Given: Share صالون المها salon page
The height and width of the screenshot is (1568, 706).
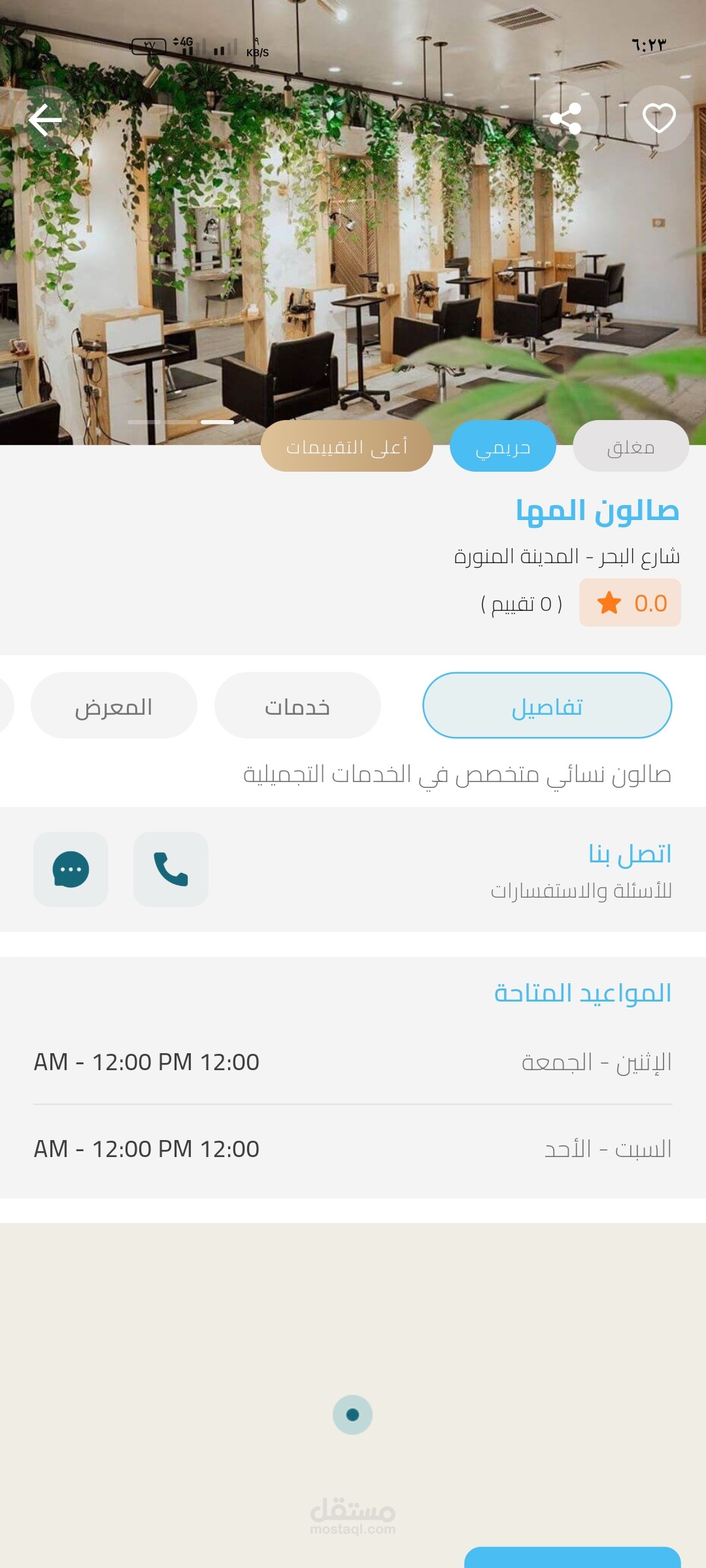Looking at the screenshot, I should click(565, 119).
